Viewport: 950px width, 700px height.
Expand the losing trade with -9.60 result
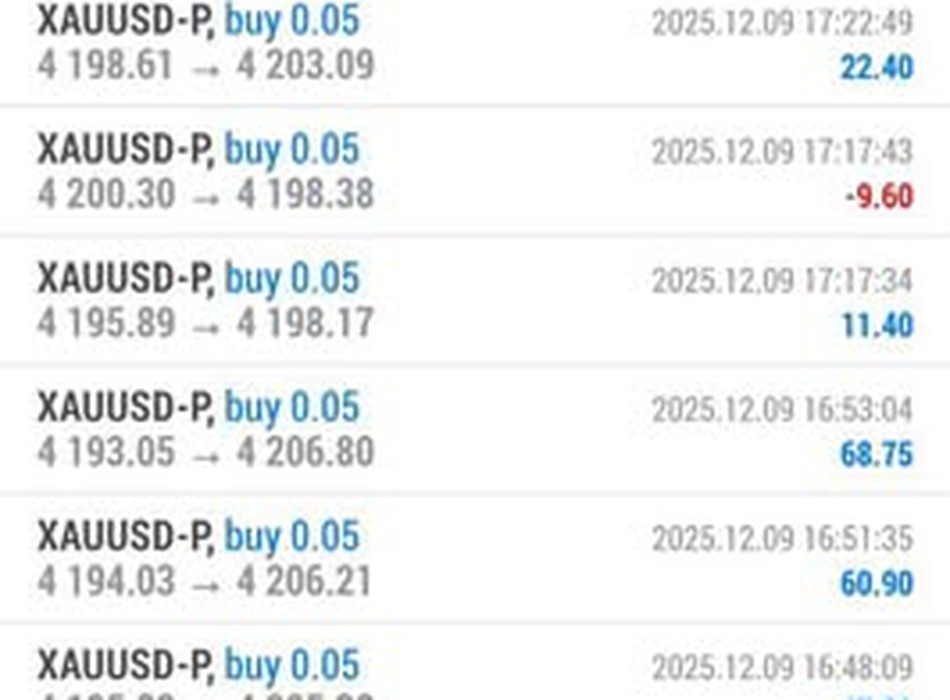[475, 172]
